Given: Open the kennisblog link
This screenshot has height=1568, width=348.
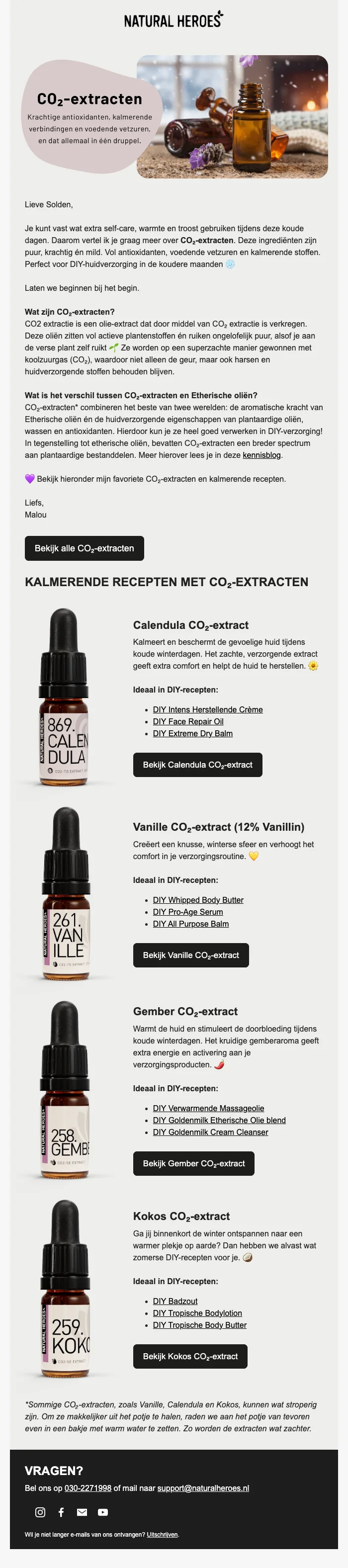Looking at the screenshot, I should click(x=261, y=455).
